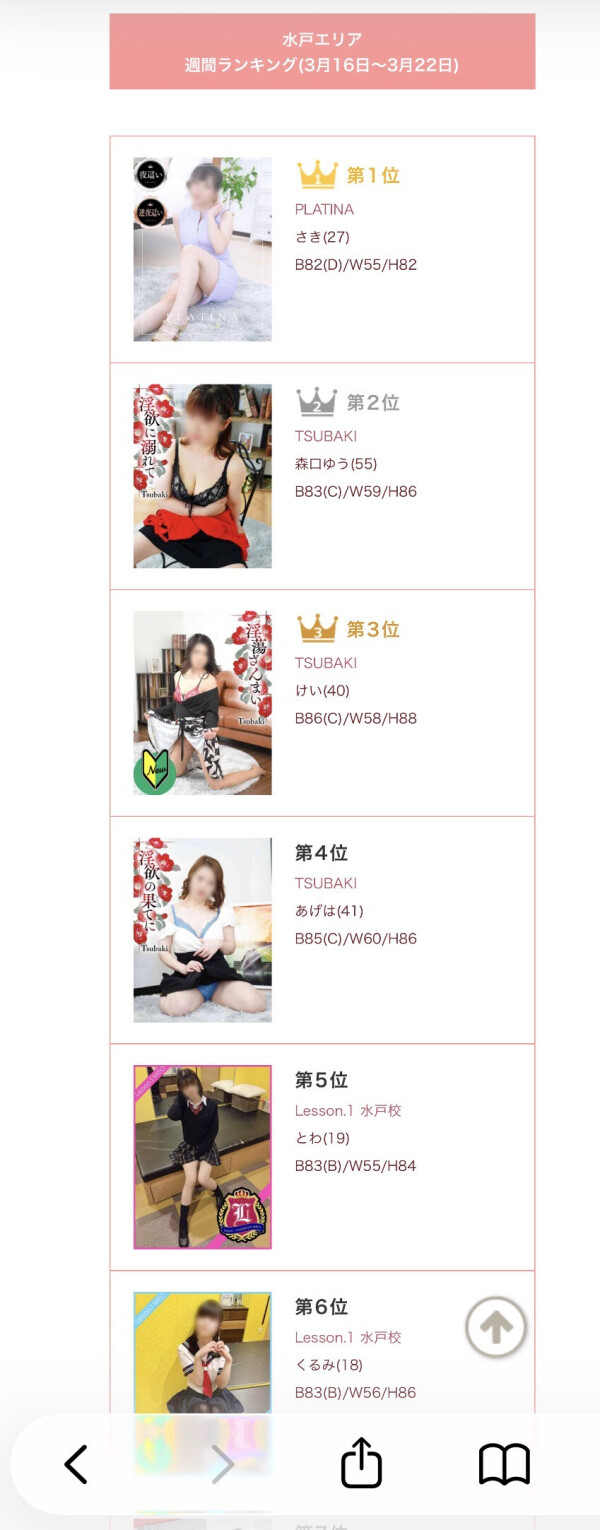This screenshot has height=1530, width=600.
Task: Go back to the previous page
Action: pos(76,1465)
